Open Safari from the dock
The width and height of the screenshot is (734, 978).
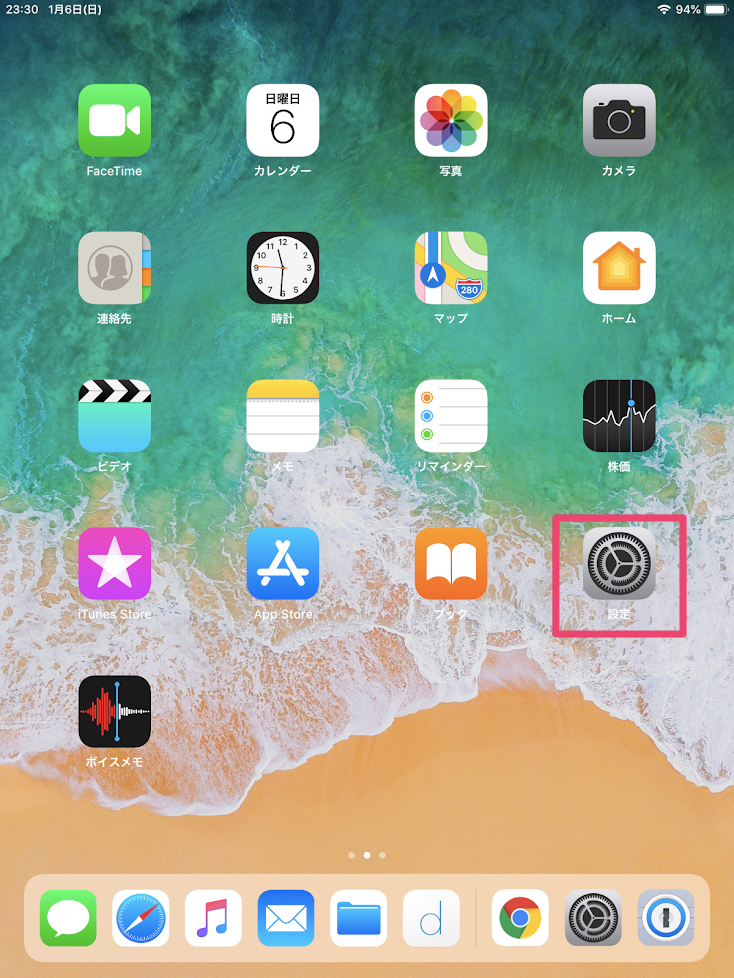[x=141, y=918]
